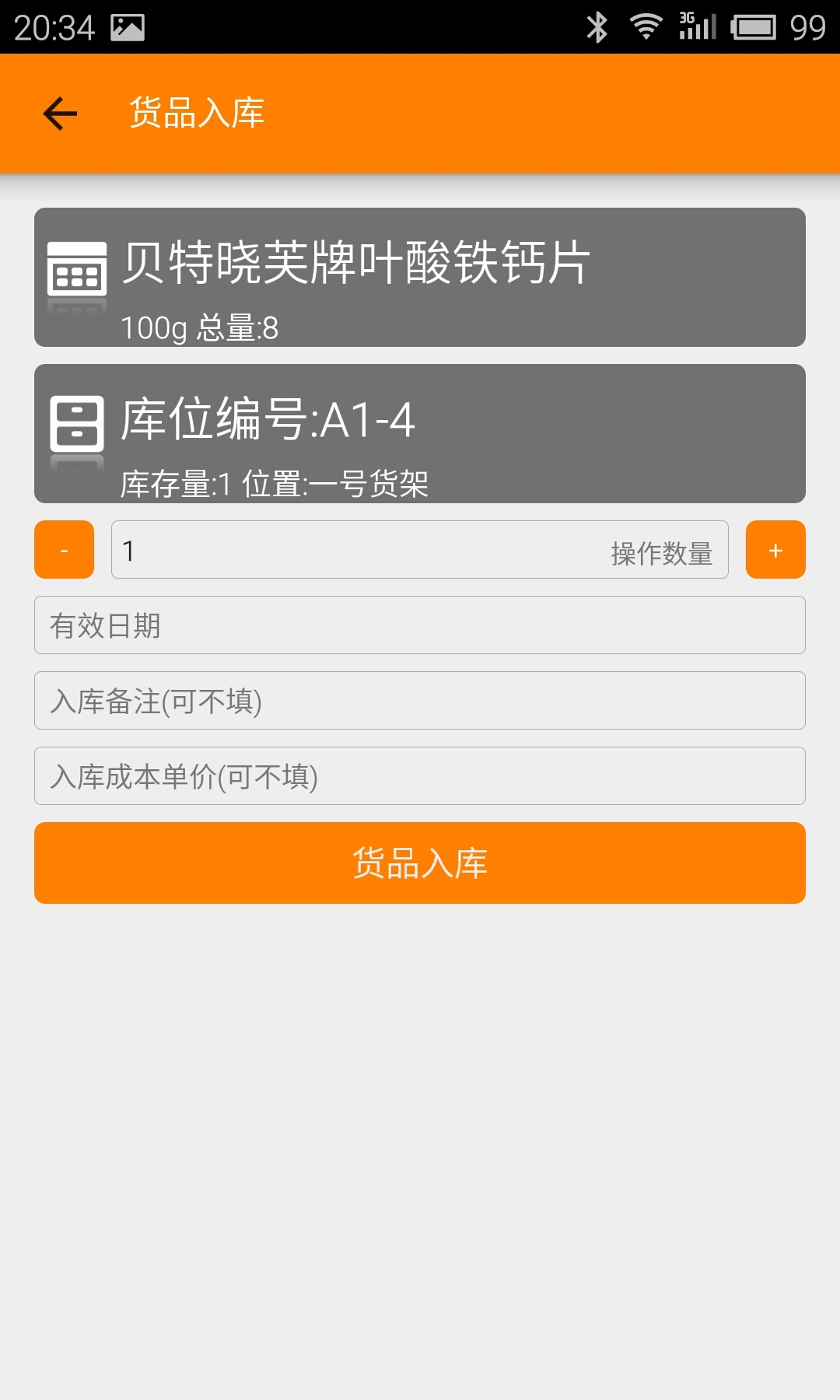Select the 有效日期 date field
This screenshot has width=840, height=1400.
tap(420, 625)
